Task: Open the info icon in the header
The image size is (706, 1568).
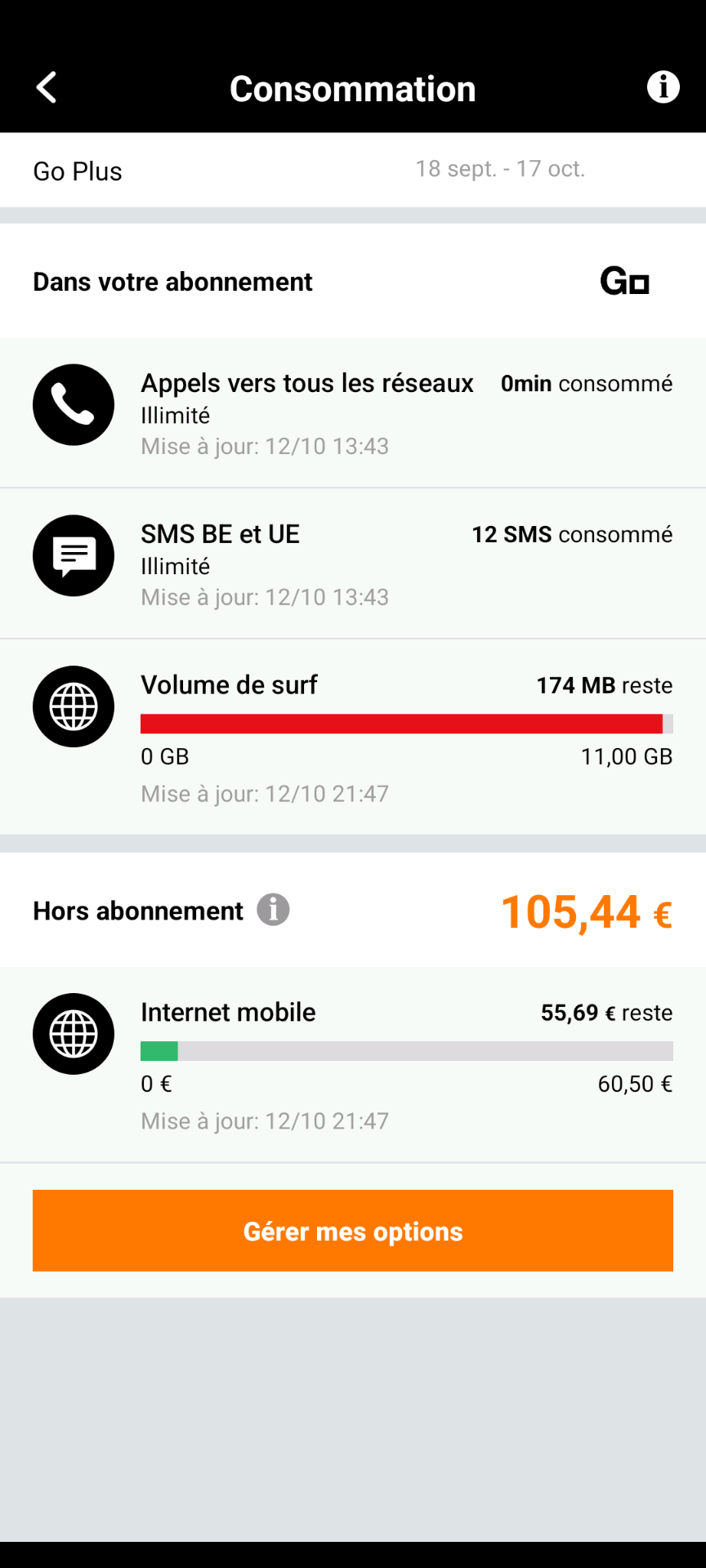Action: [663, 87]
